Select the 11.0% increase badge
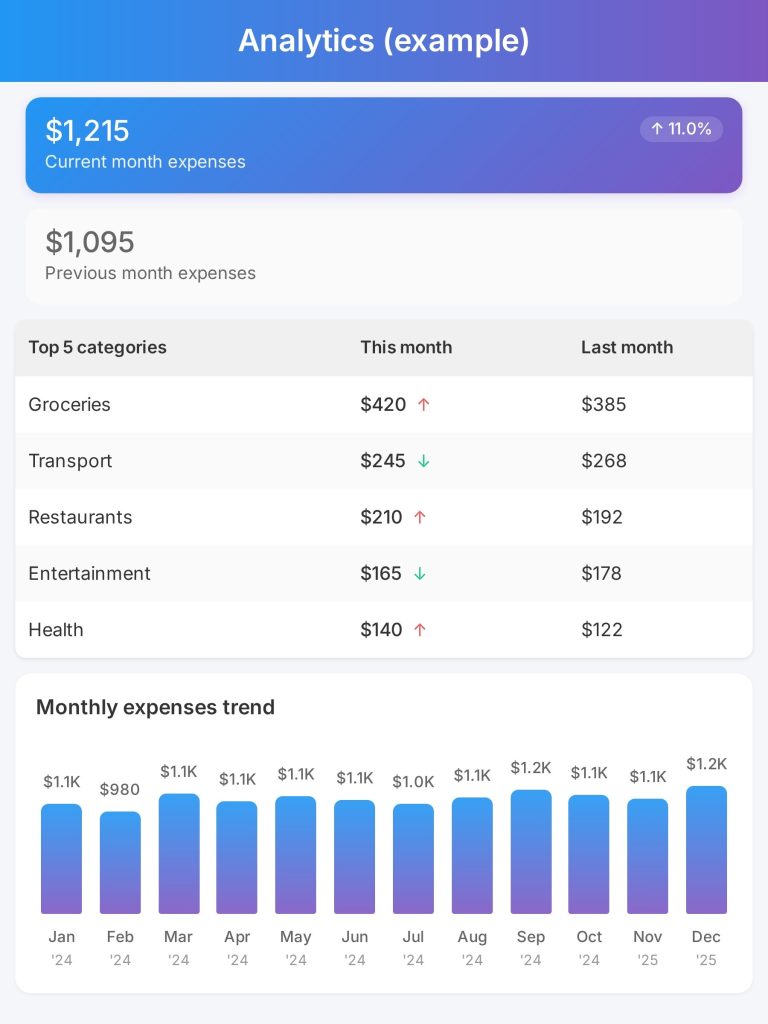Viewport: 768px width, 1024px height. pyautogui.click(x=681, y=129)
